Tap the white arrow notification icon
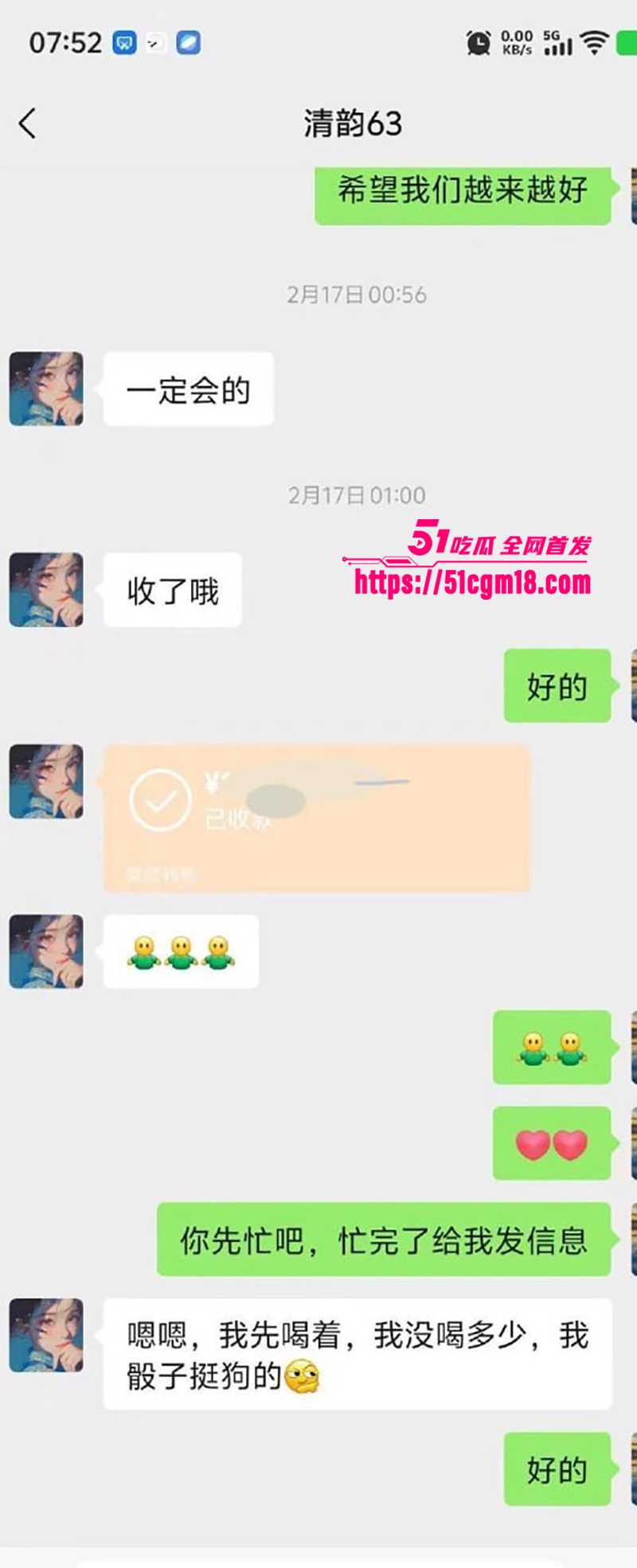The image size is (637, 1568). pyautogui.click(x=154, y=44)
